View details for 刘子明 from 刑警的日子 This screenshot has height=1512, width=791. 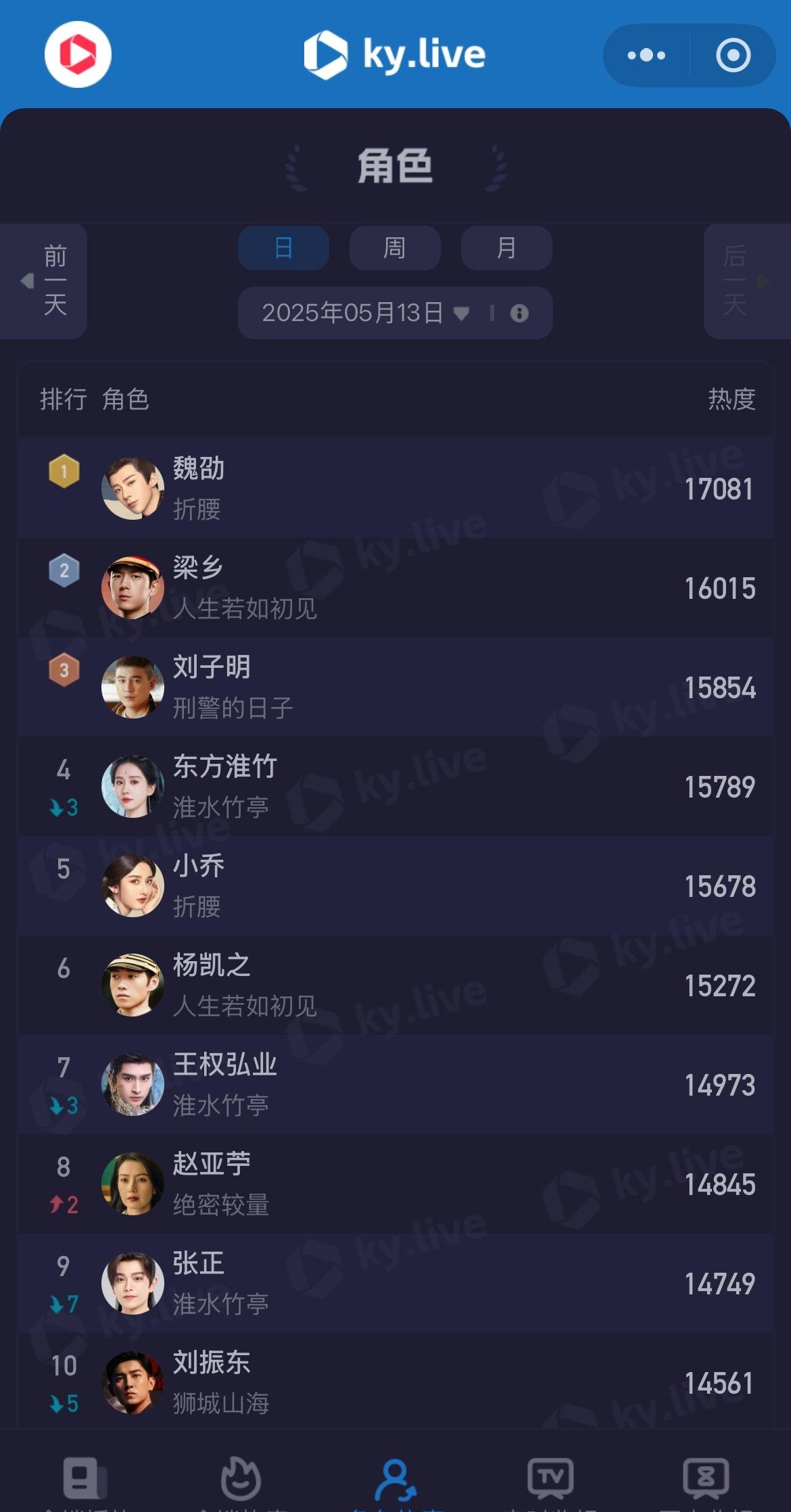coord(395,687)
